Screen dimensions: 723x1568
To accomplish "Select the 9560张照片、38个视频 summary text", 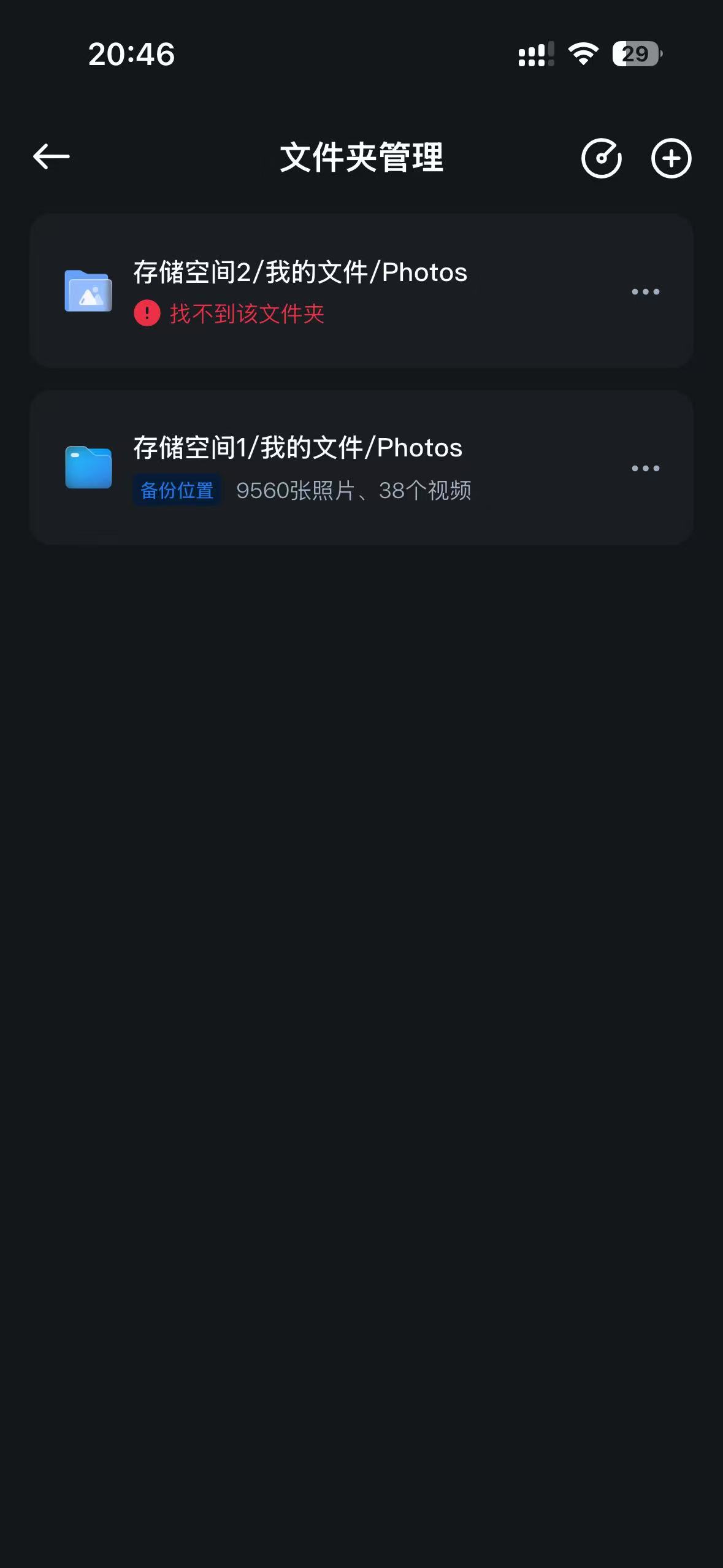I will coord(354,490).
